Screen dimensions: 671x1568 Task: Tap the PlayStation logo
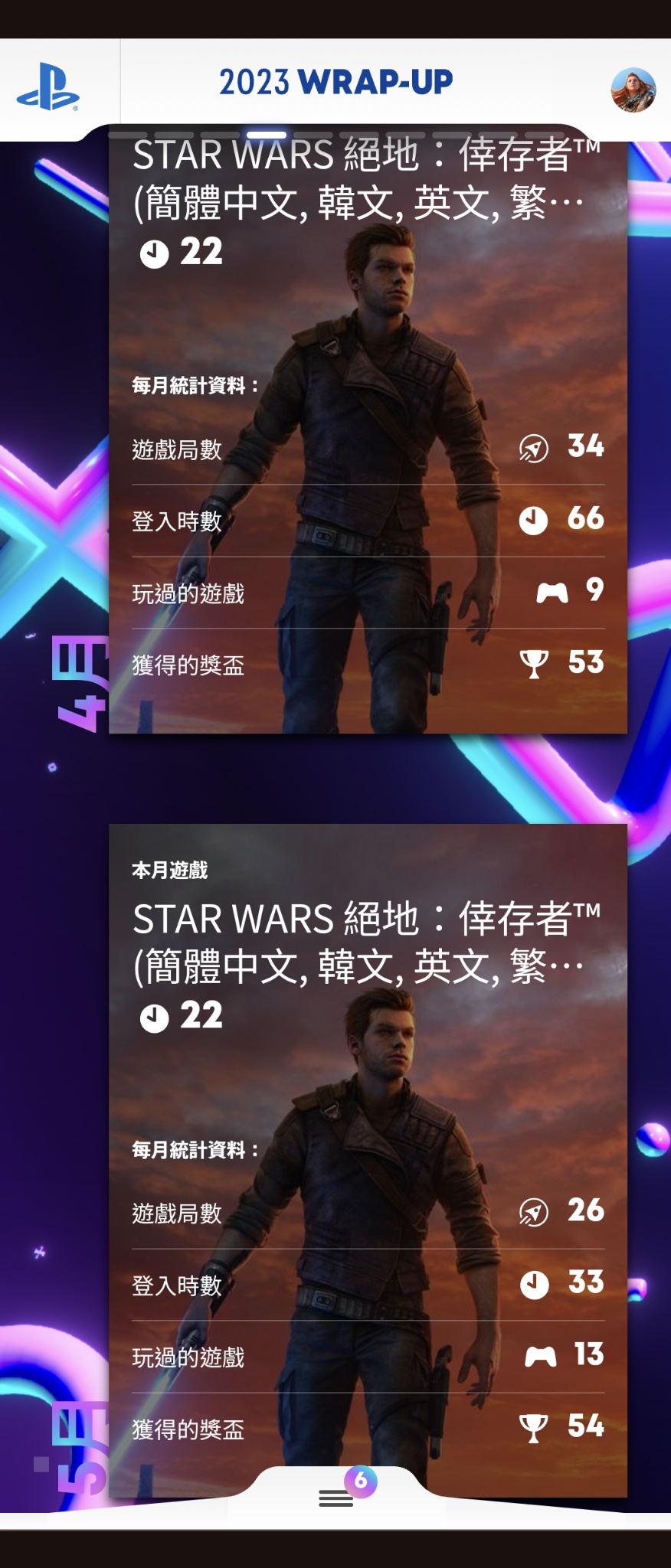click(48, 87)
